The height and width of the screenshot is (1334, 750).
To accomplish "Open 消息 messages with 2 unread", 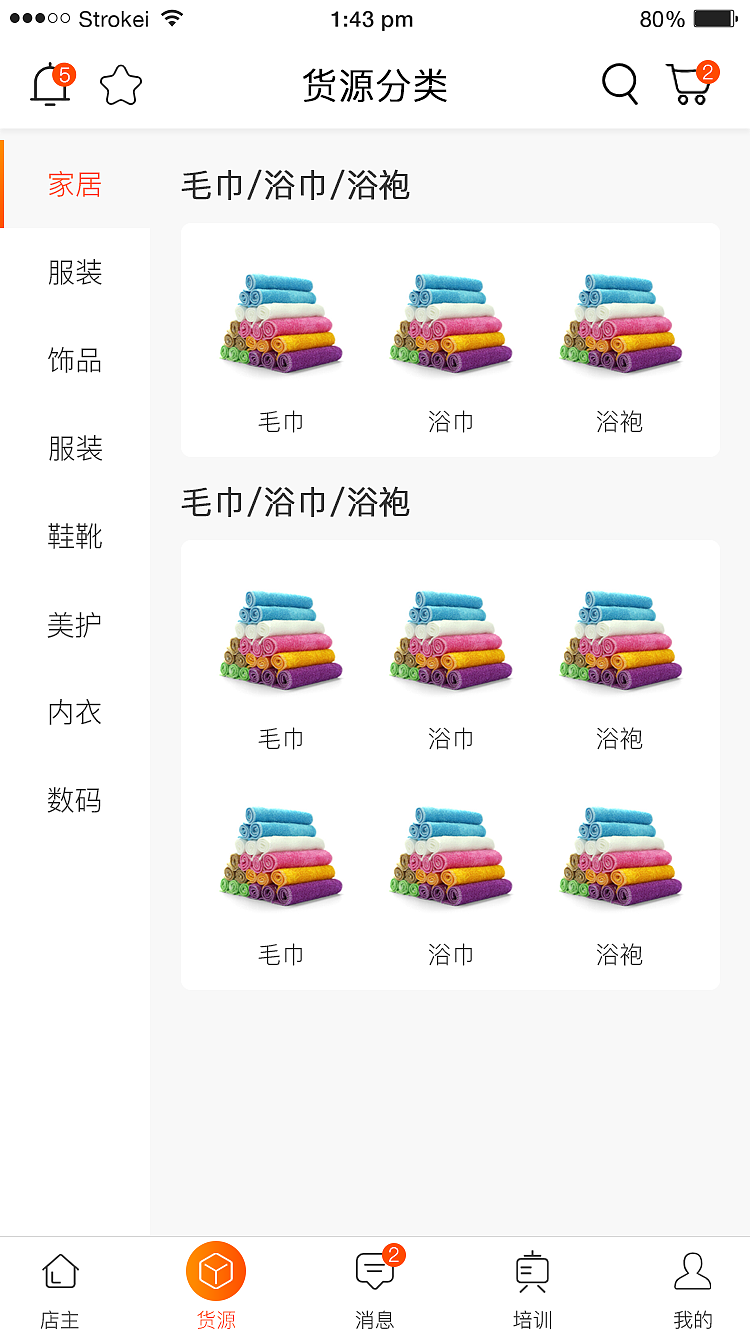I will (374, 1268).
